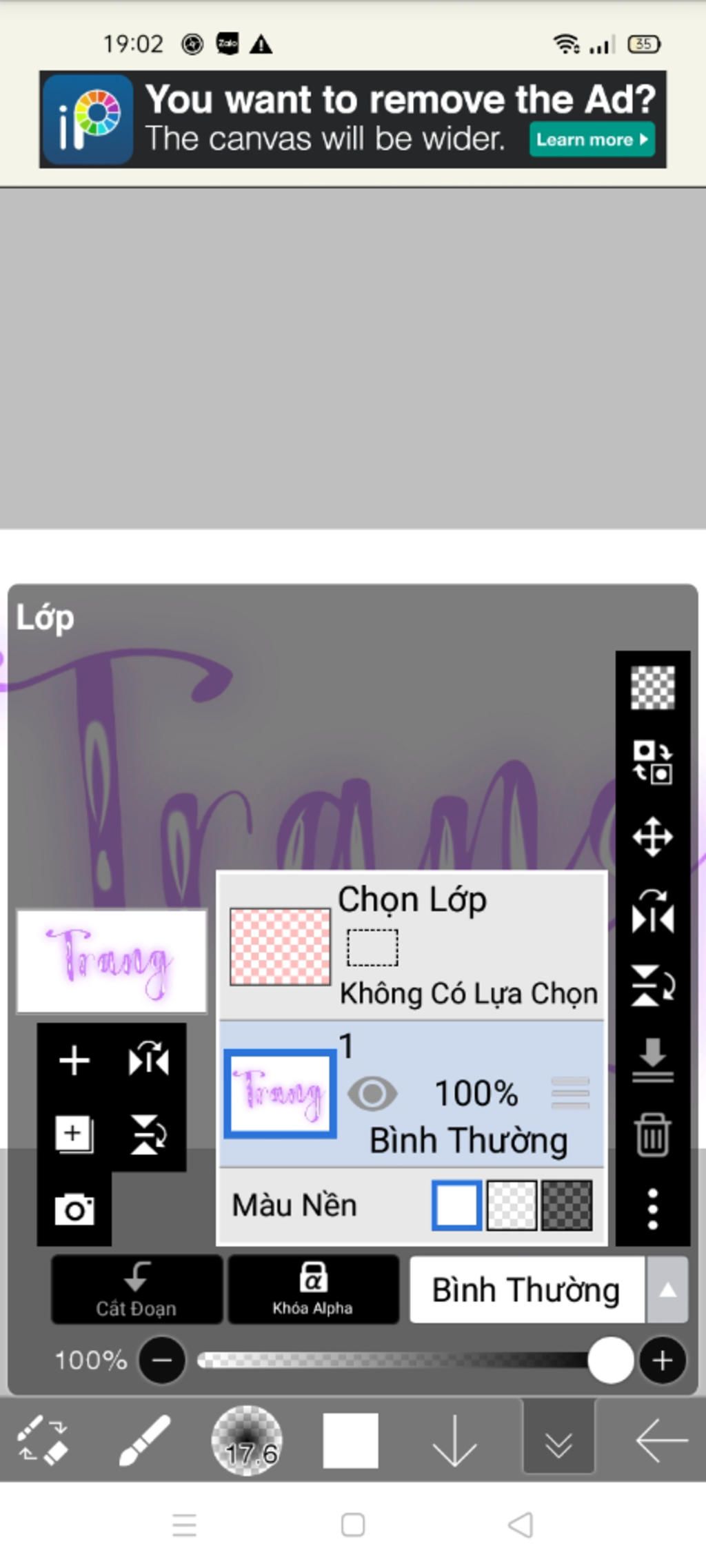The image size is (706, 1568).
Task: Toggle the Cắt Đoạn clipping button
Action: click(137, 1289)
